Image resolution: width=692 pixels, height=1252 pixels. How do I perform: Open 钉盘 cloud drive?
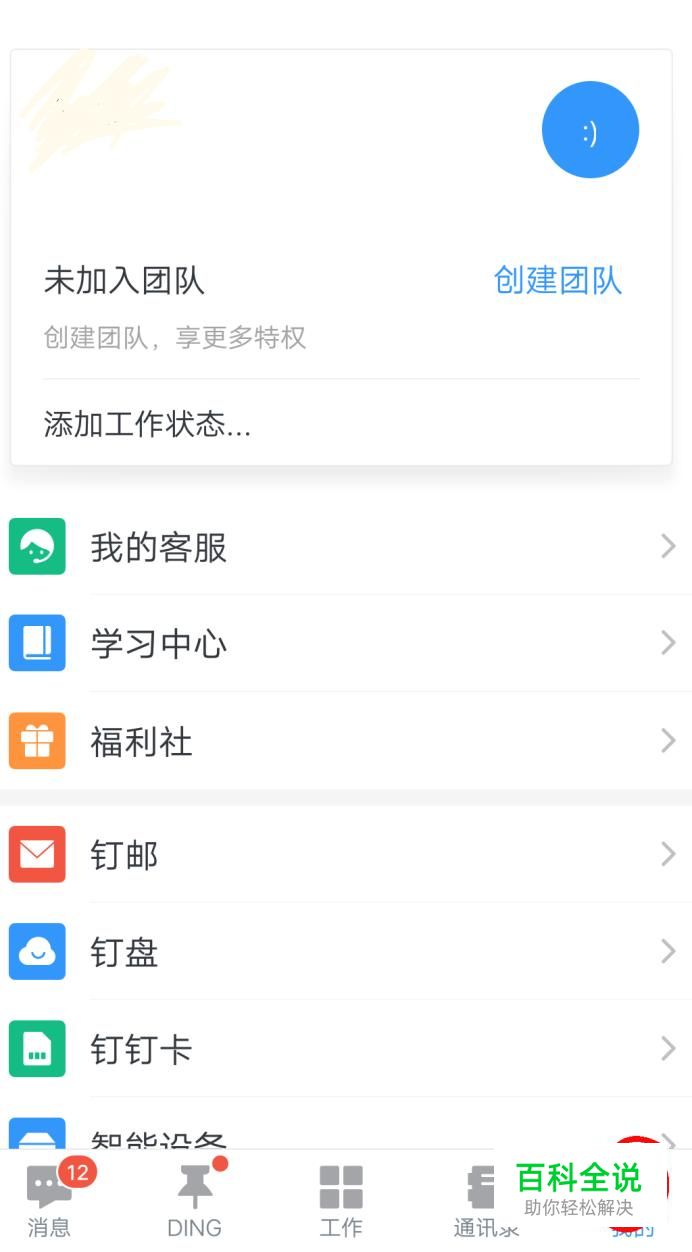pos(340,952)
